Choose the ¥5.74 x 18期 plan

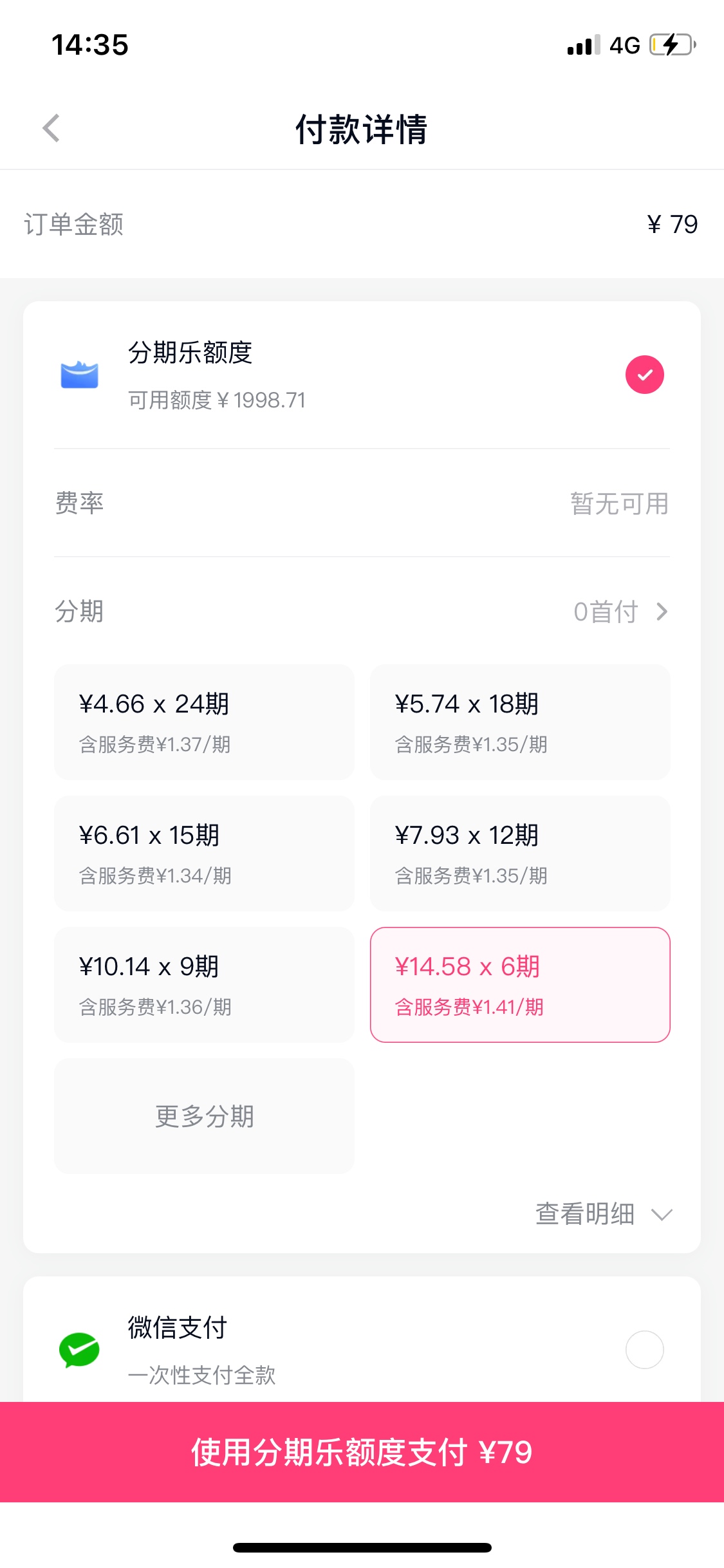[520, 722]
